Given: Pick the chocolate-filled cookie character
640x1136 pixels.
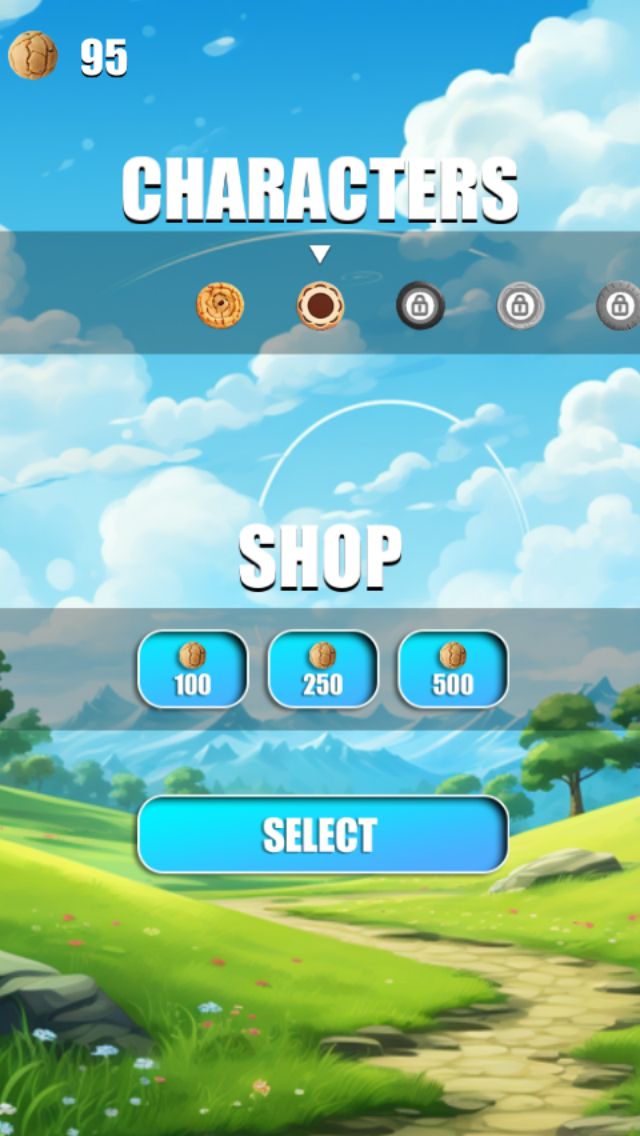Looking at the screenshot, I should pos(320,305).
